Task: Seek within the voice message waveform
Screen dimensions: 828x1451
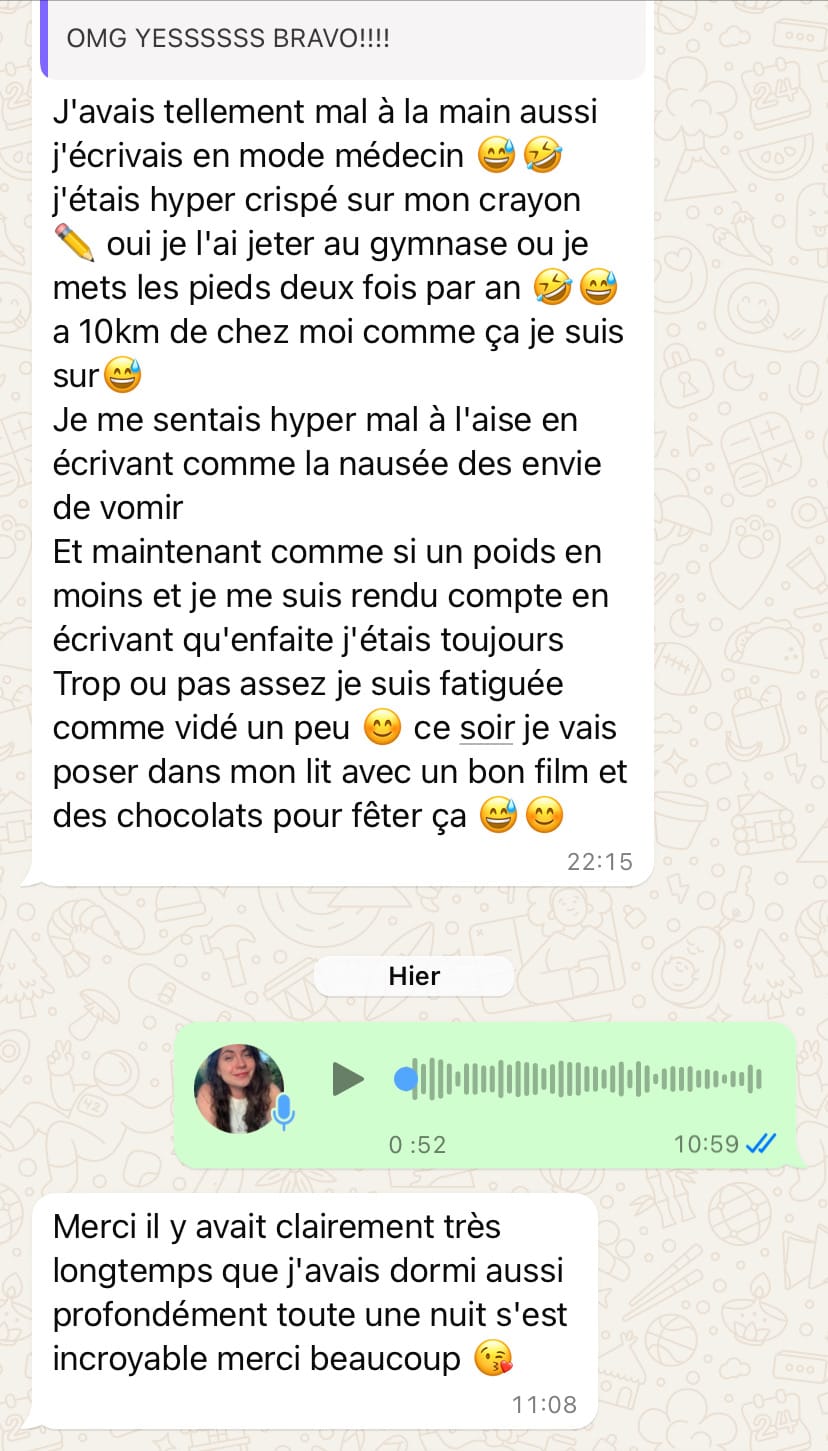Action: 585,1080
